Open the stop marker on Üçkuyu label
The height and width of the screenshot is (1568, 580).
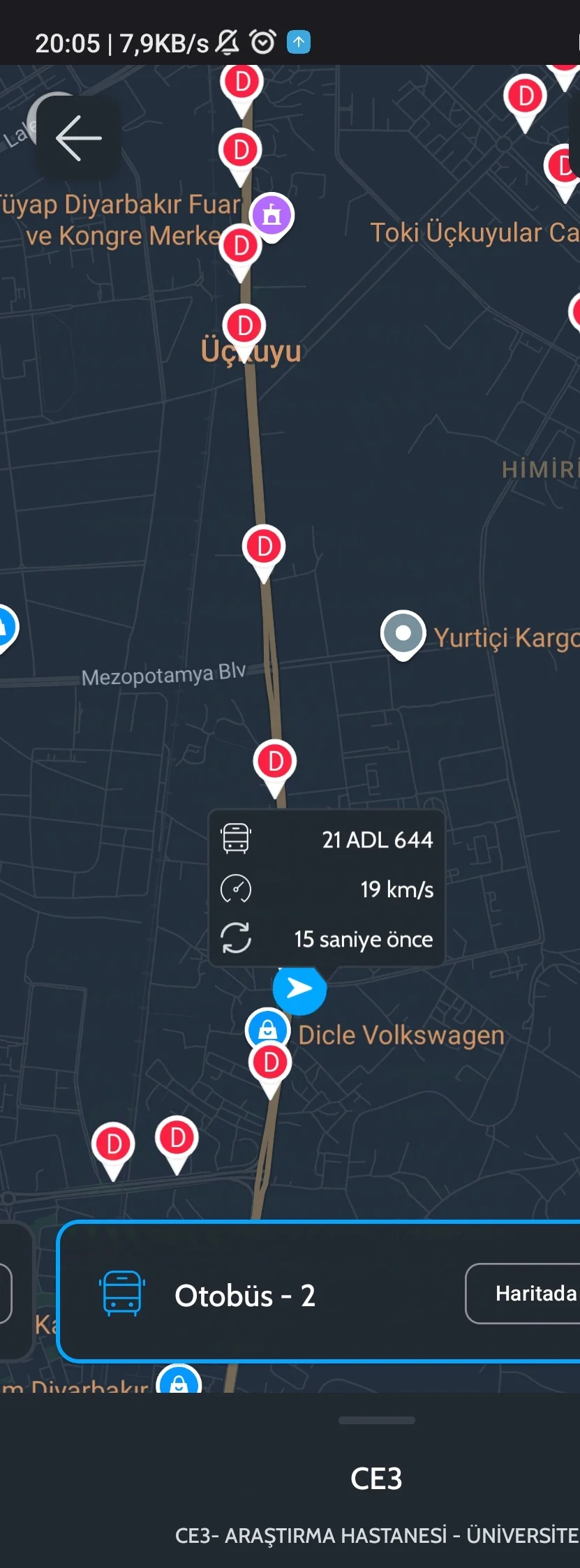244,325
